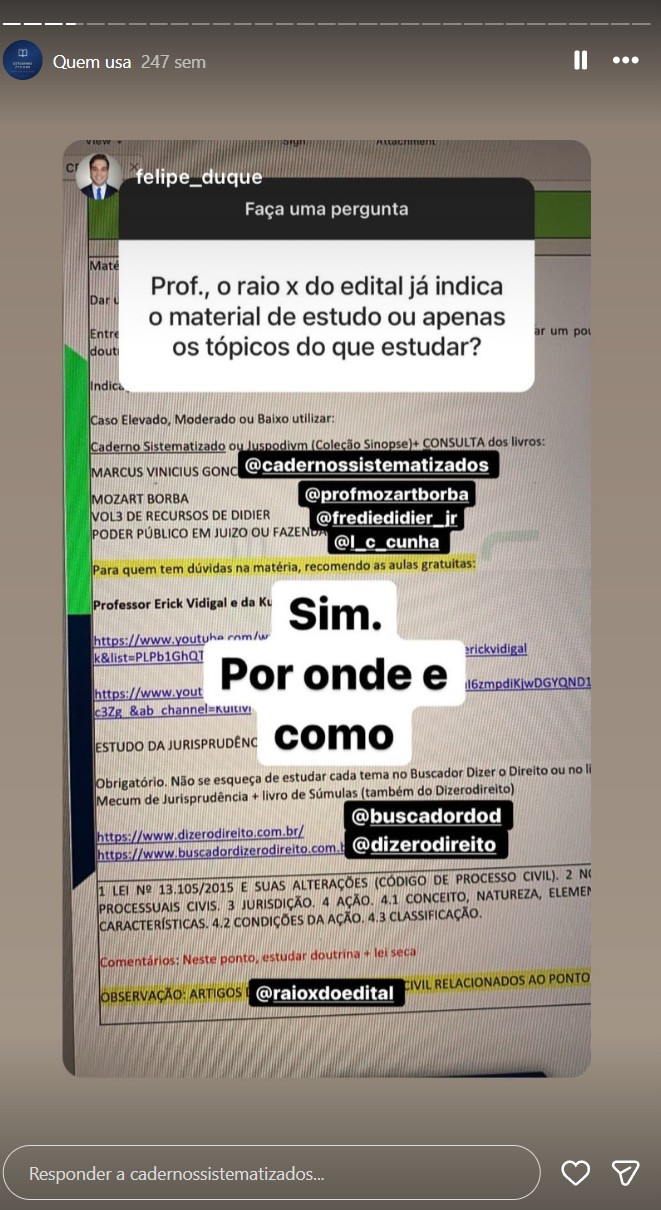Pause the story playback
This screenshot has height=1210, width=661.
coord(580,61)
